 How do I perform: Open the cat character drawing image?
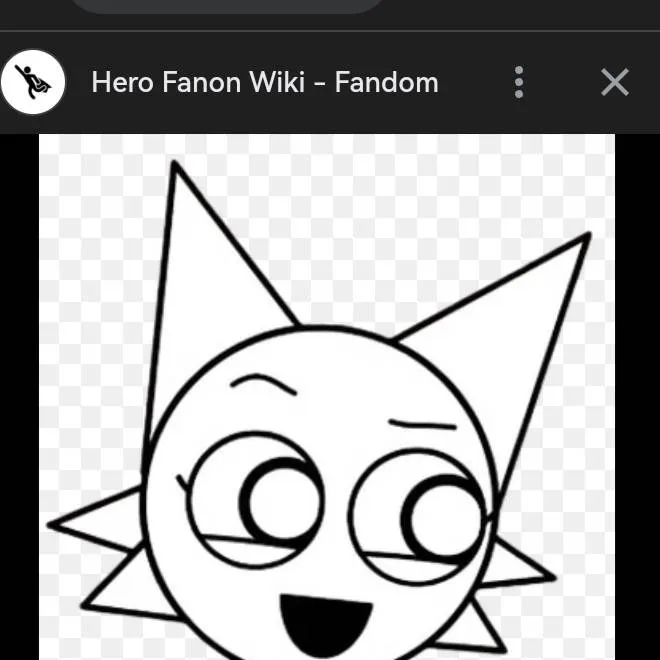pyautogui.click(x=326, y=420)
